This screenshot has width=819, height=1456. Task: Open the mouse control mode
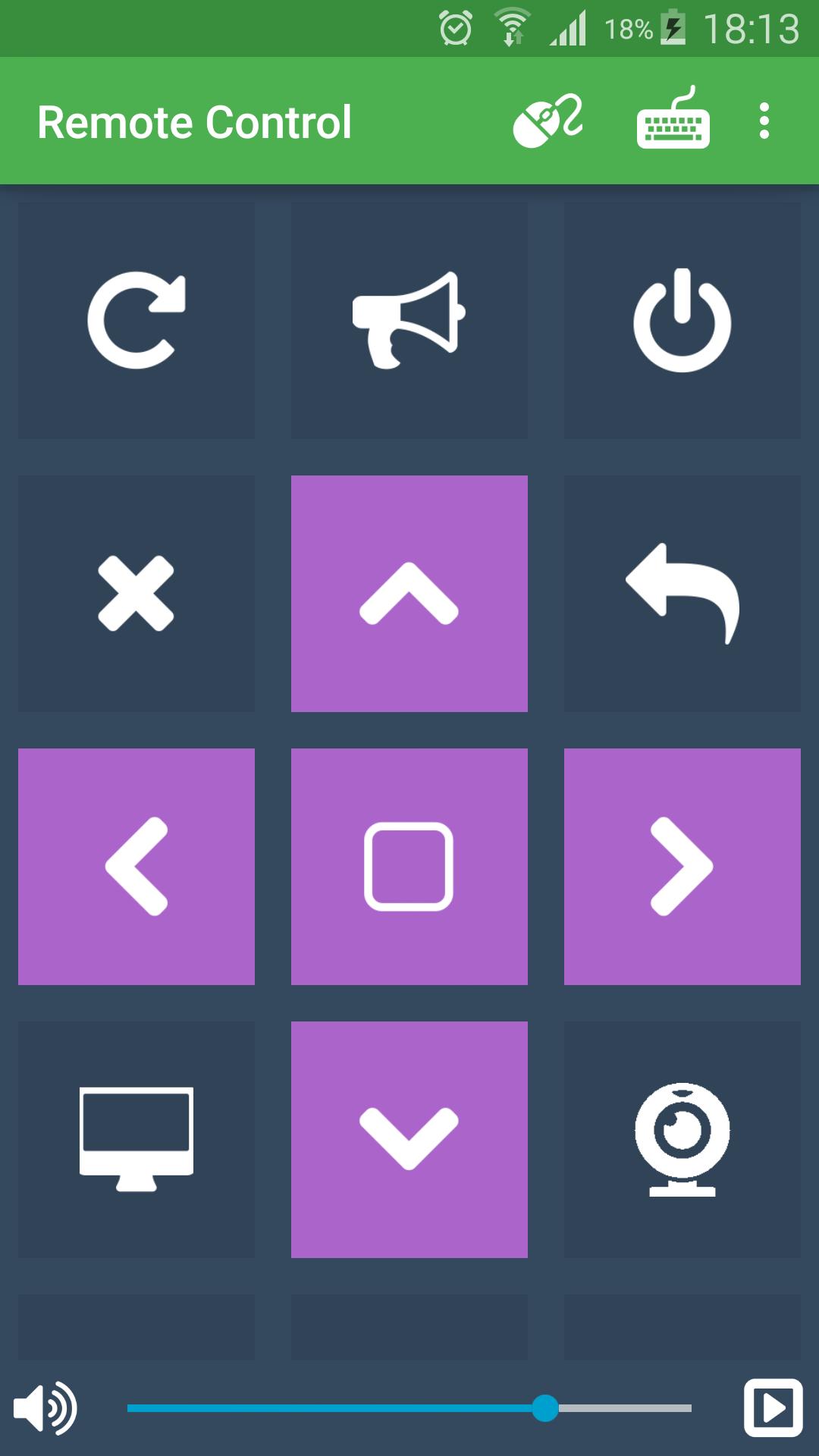pos(548,121)
